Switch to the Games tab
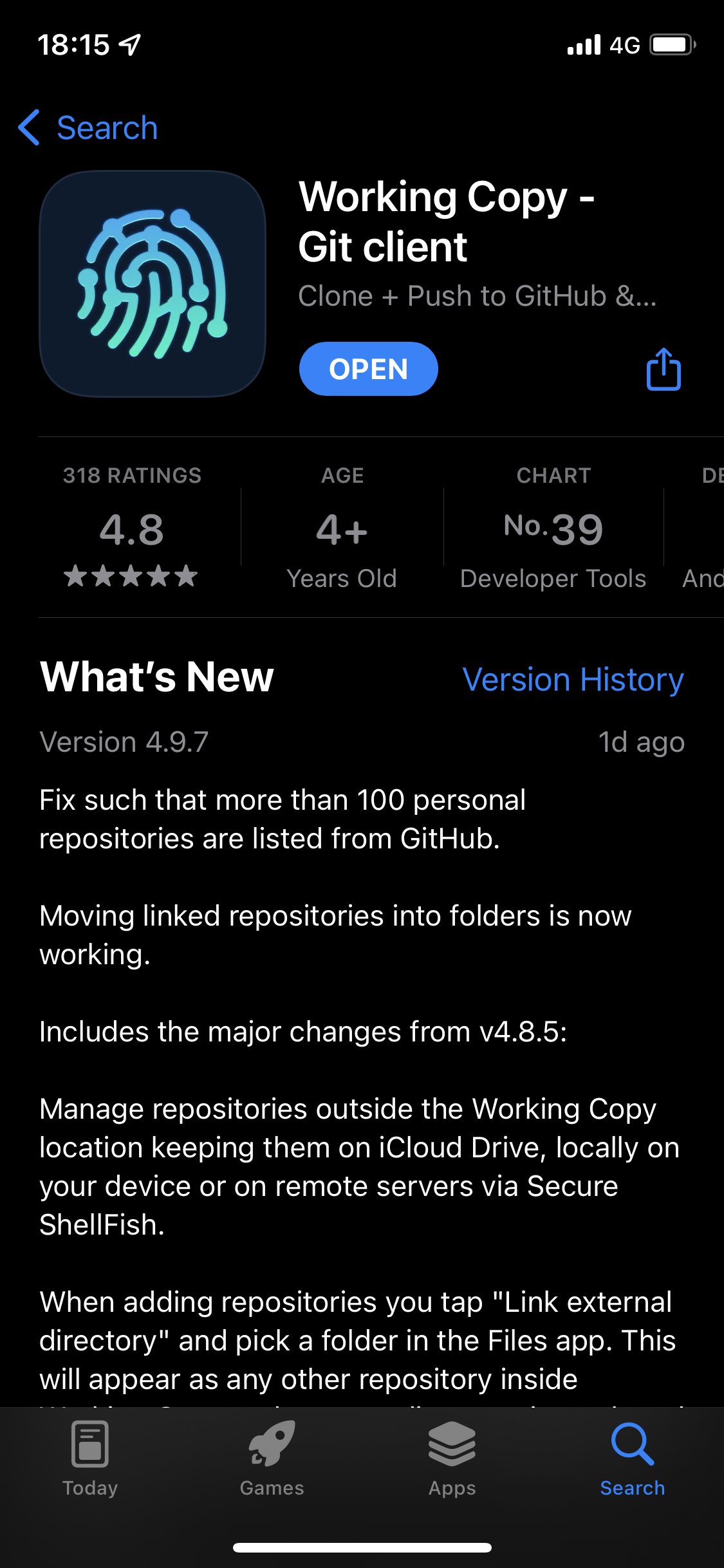Image resolution: width=724 pixels, height=1568 pixels. [x=272, y=1459]
